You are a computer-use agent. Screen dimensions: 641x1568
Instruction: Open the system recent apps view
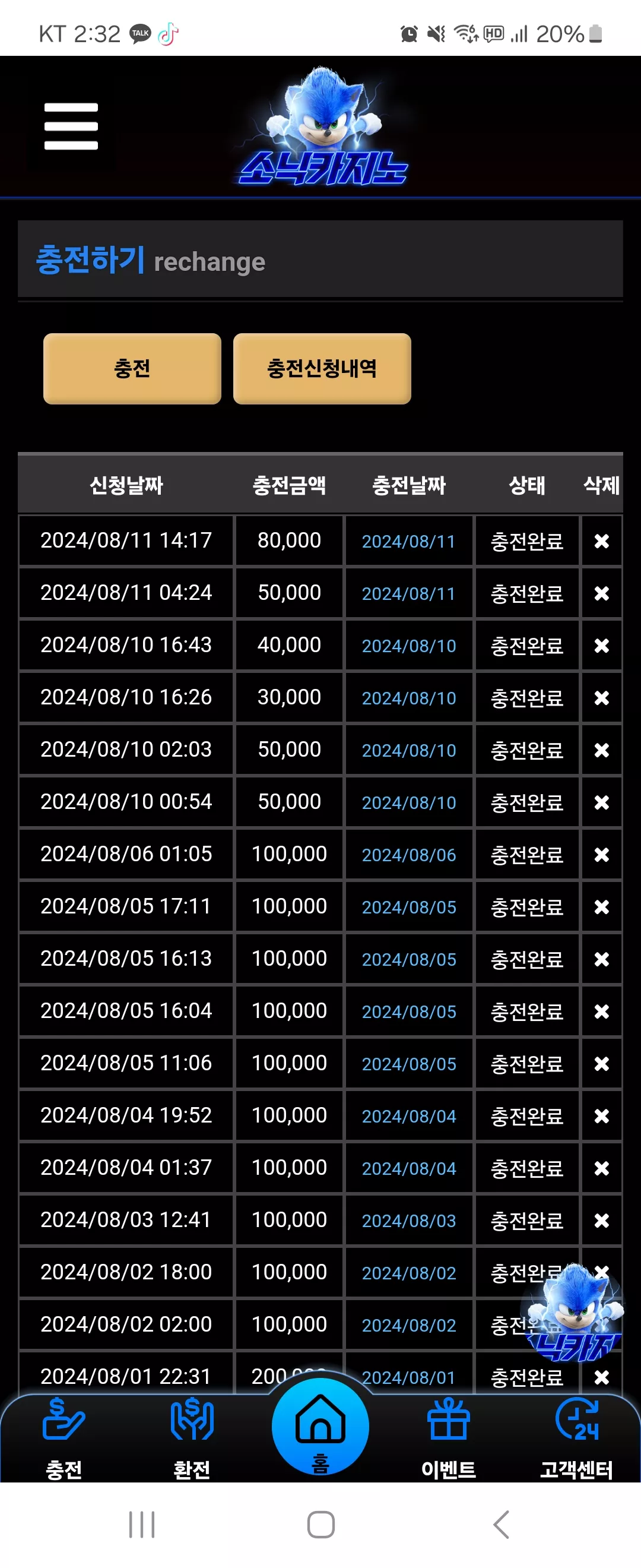pyautogui.click(x=142, y=1525)
